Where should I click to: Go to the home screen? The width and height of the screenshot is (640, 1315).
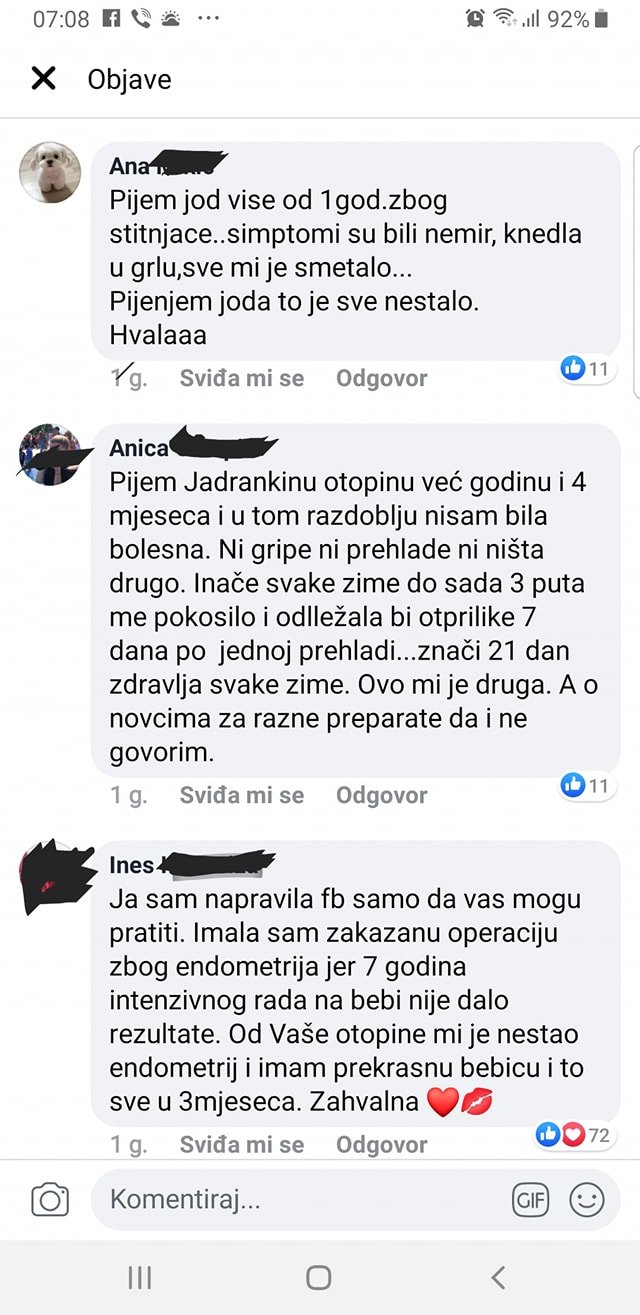319,1277
